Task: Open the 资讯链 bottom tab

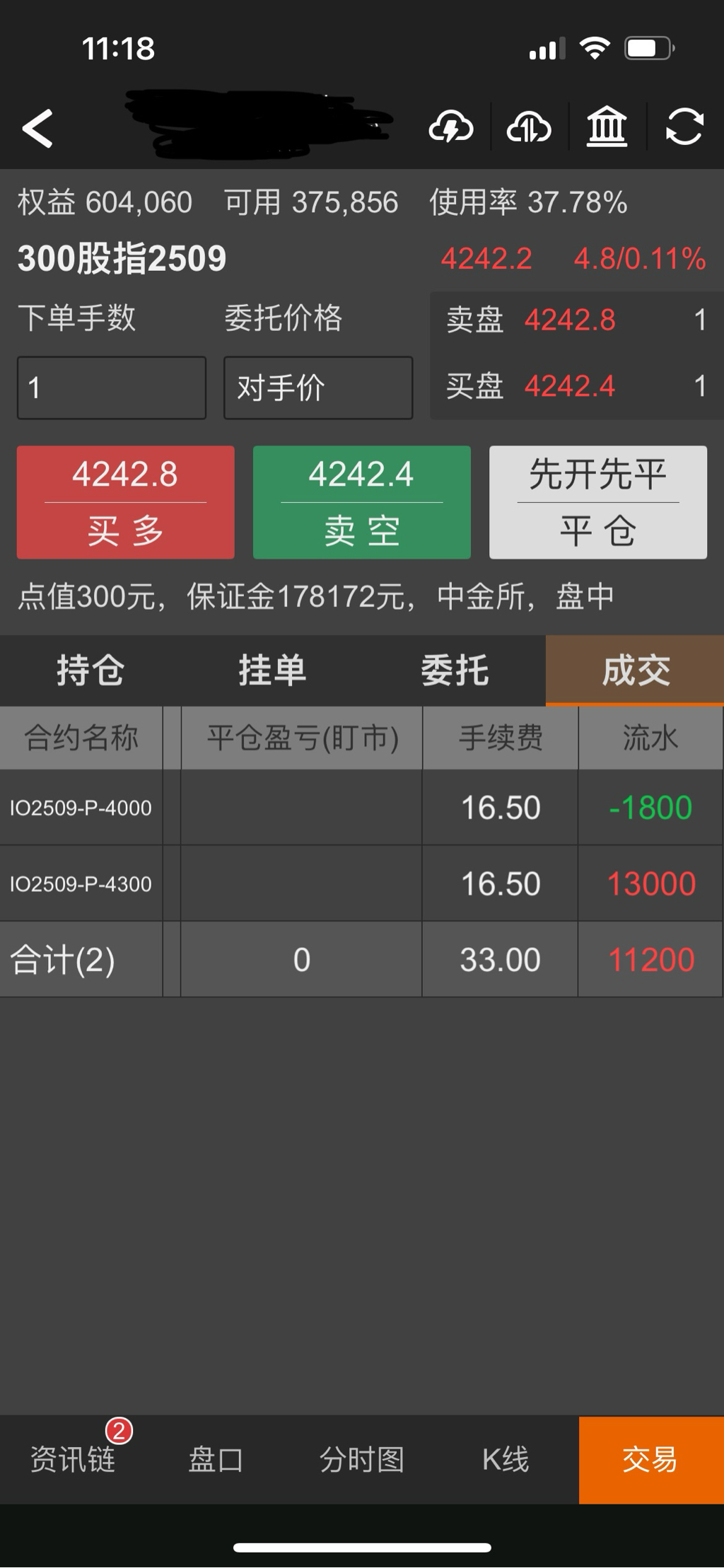Action: coord(72,1460)
